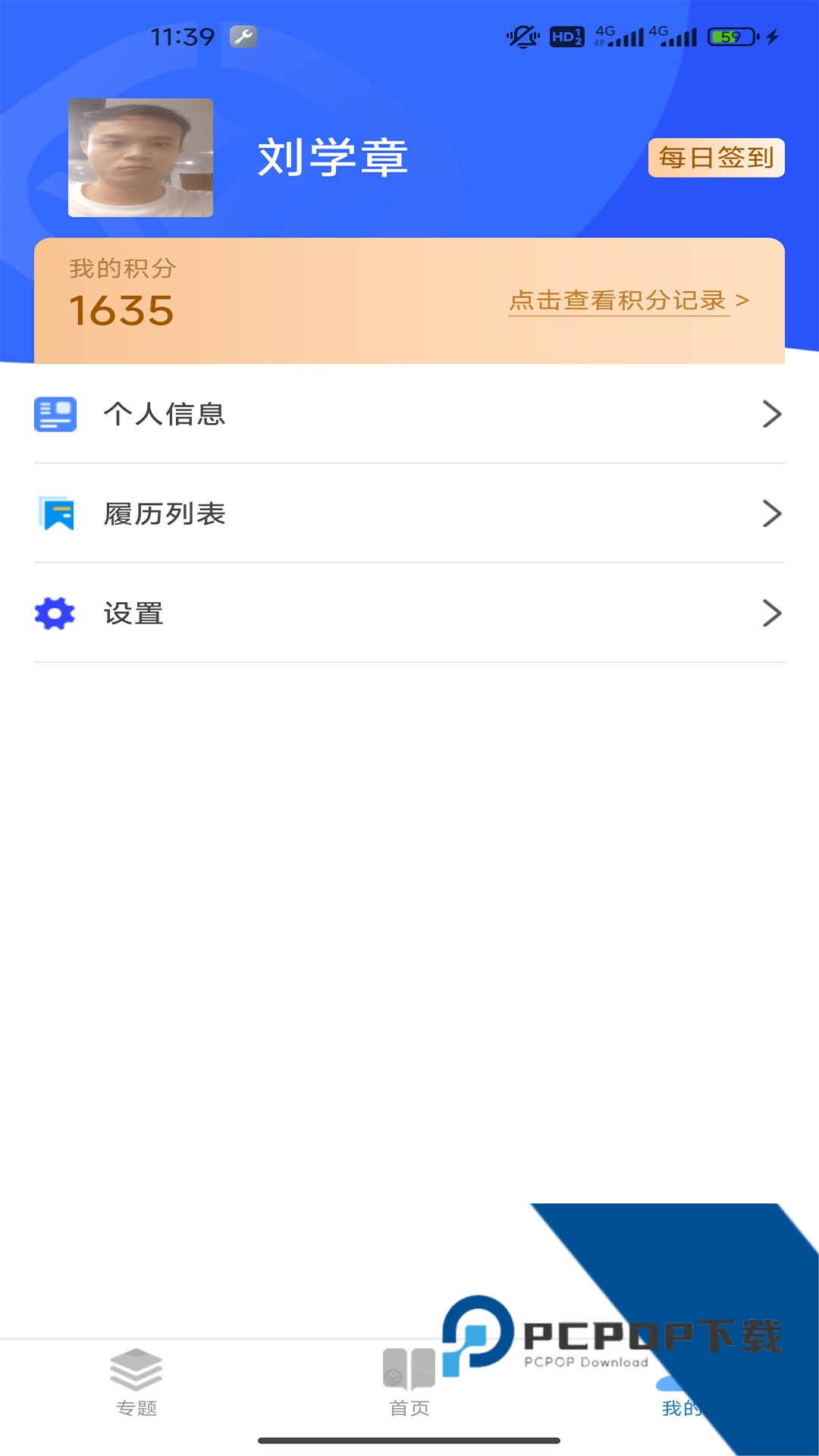Click the 每日签到 daily check-in button
Viewport: 819px width, 1456px height.
pos(716,158)
